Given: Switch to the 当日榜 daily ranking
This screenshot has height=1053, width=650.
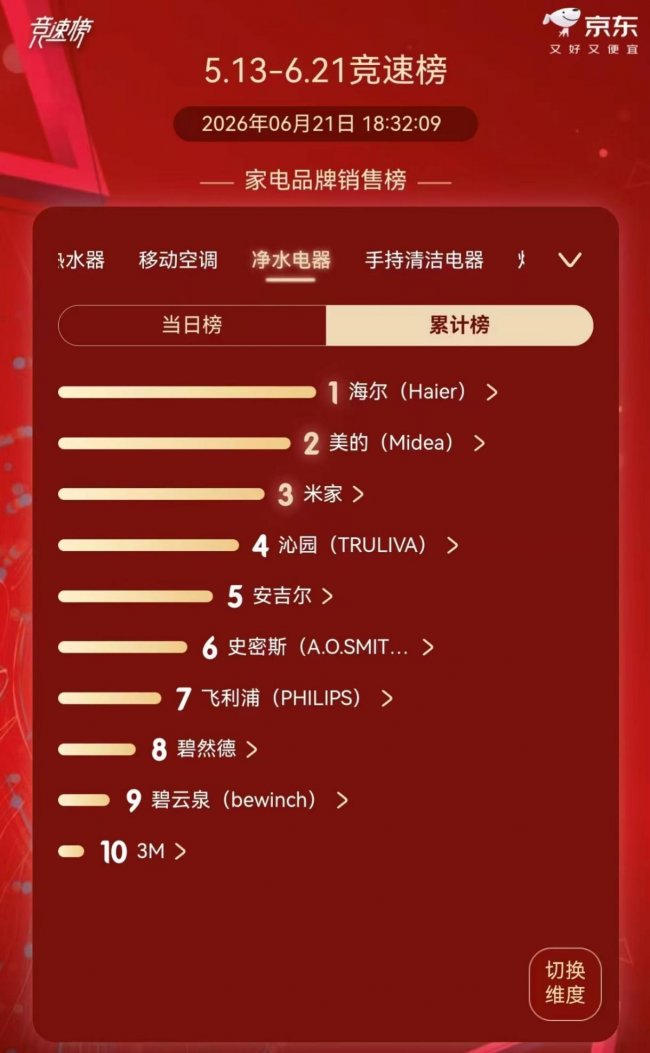Looking at the screenshot, I should point(192,325).
